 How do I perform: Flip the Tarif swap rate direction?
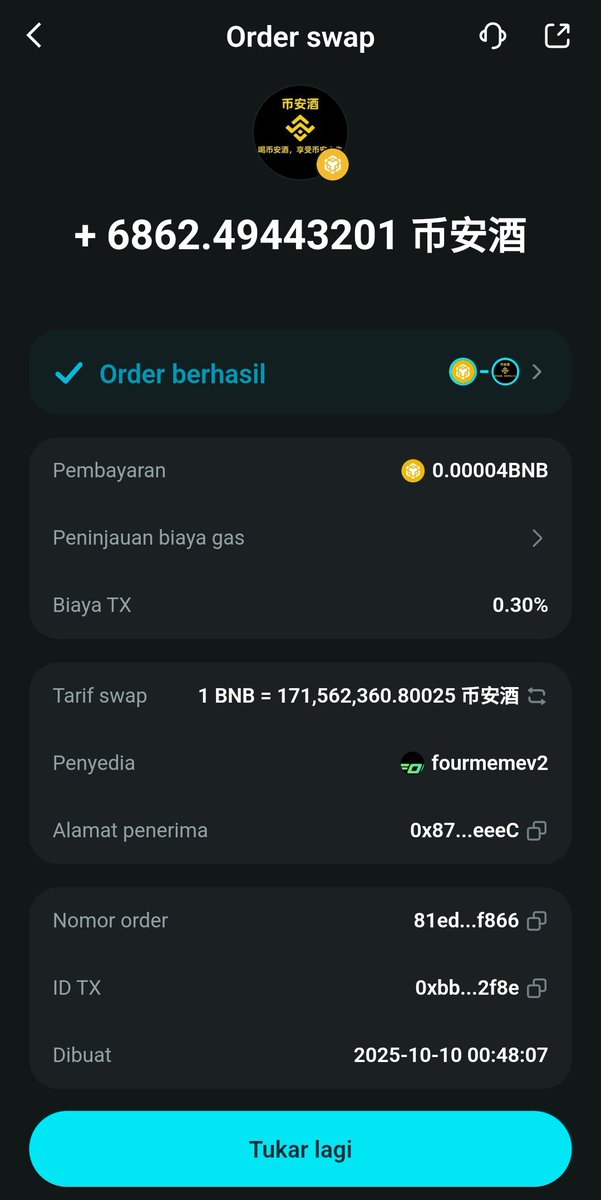point(537,696)
